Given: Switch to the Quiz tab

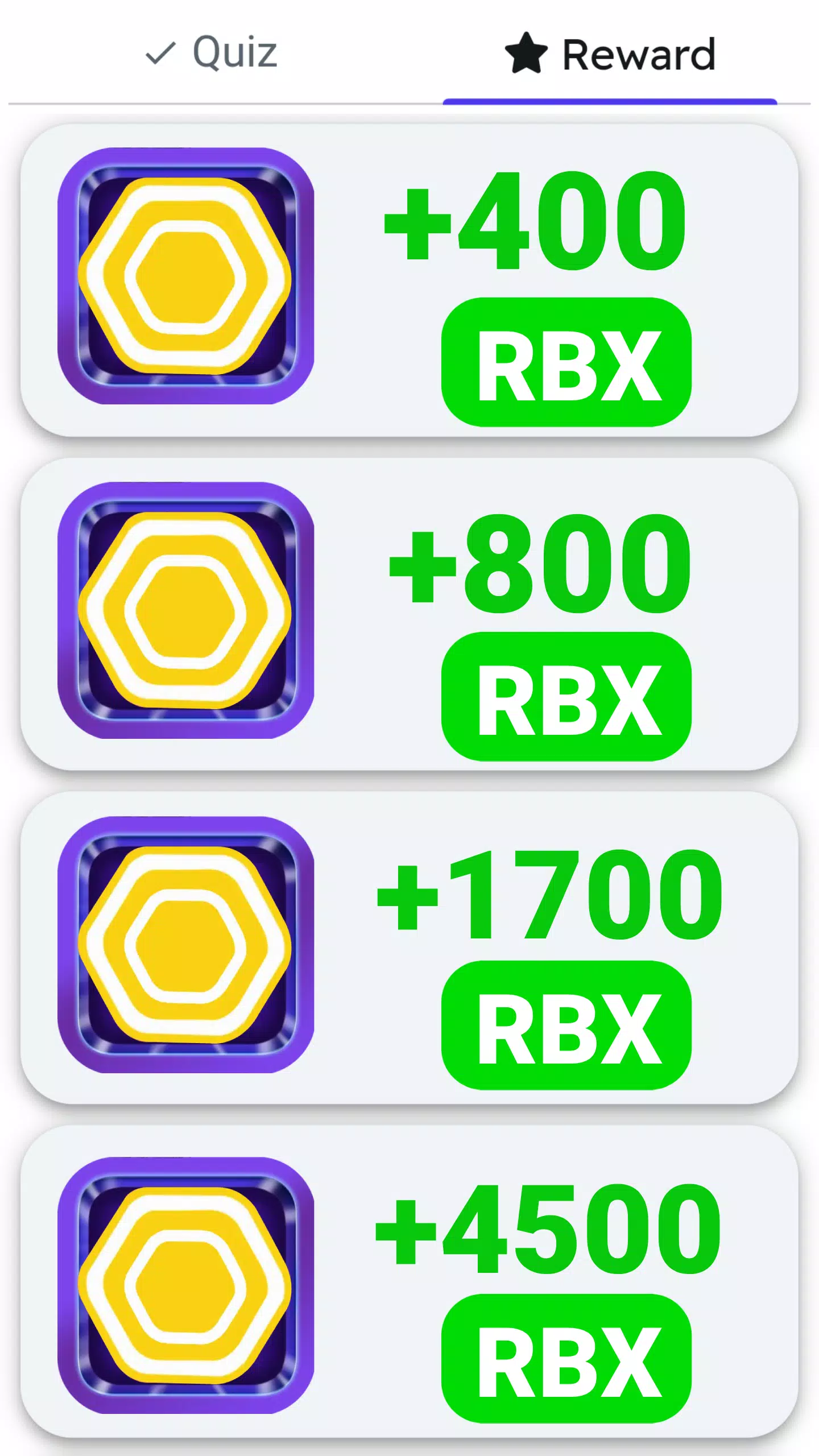Looking at the screenshot, I should pos(212,53).
